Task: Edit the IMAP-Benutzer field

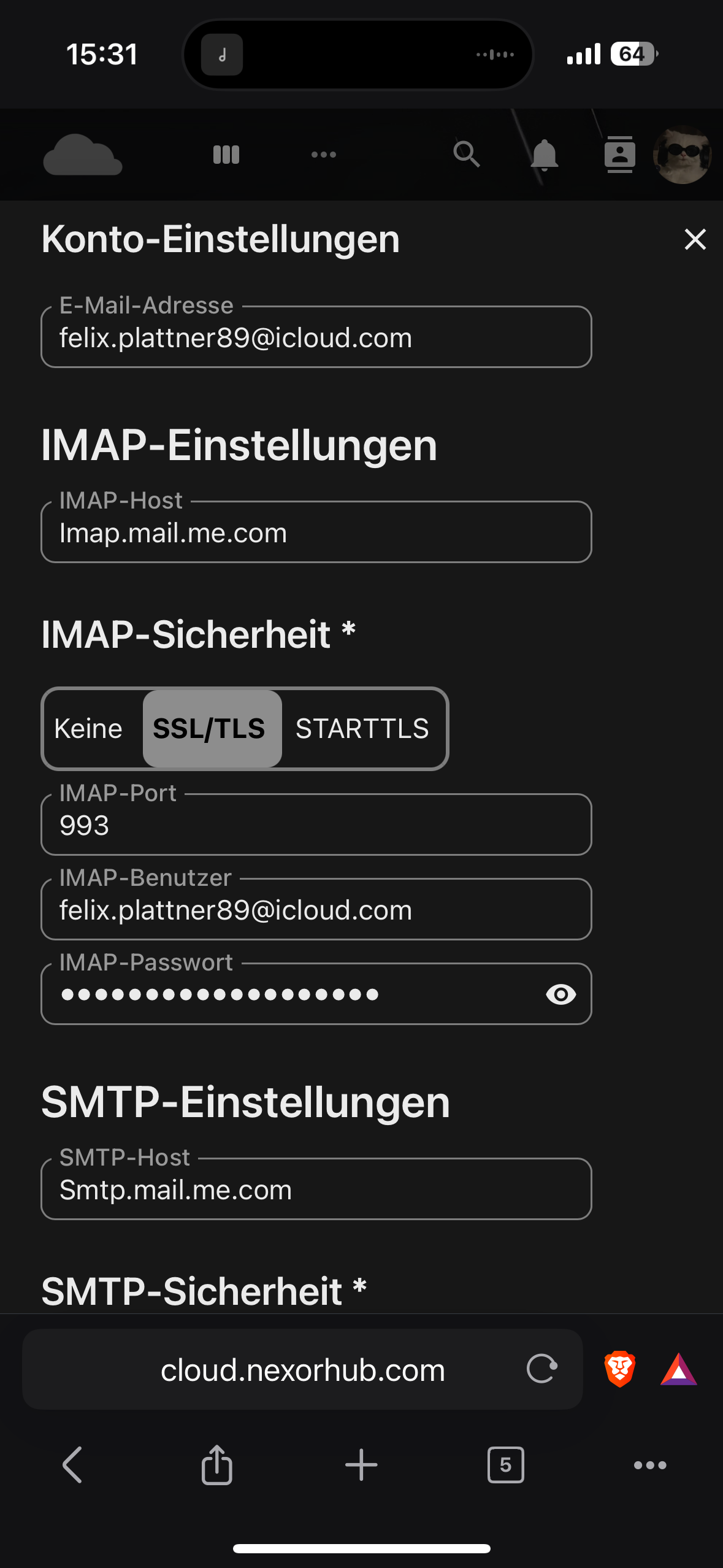Action: tap(316, 910)
